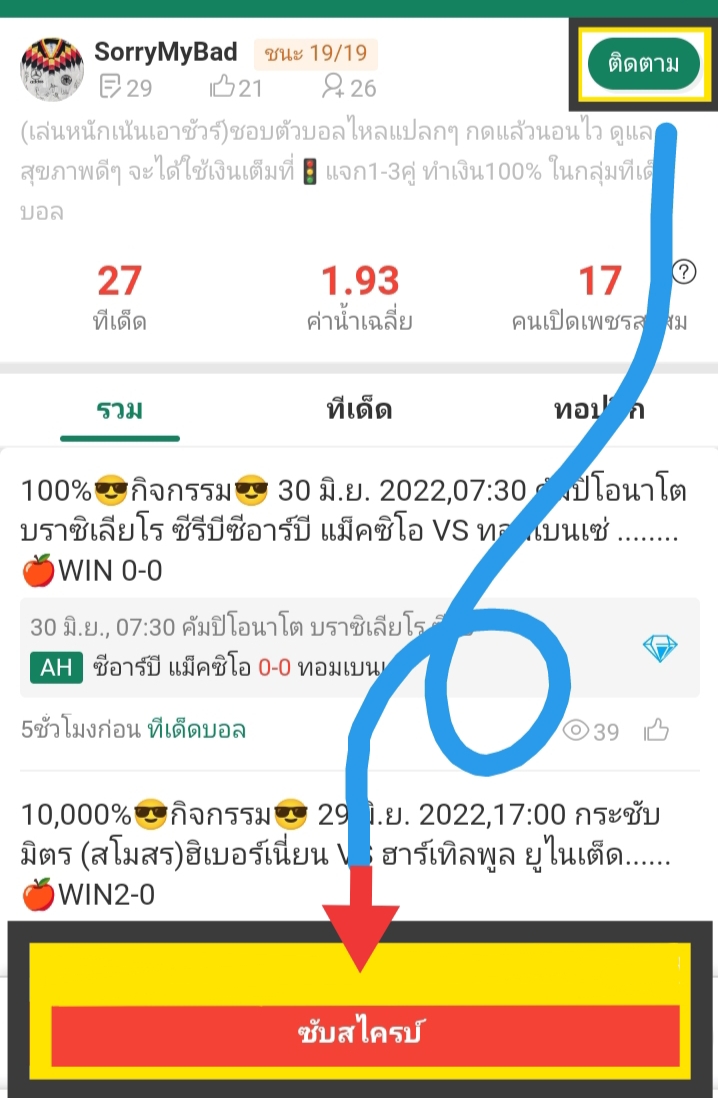
Task: Tap the red ซับสไครบ์ subscribe button
Action: click(x=361, y=1032)
